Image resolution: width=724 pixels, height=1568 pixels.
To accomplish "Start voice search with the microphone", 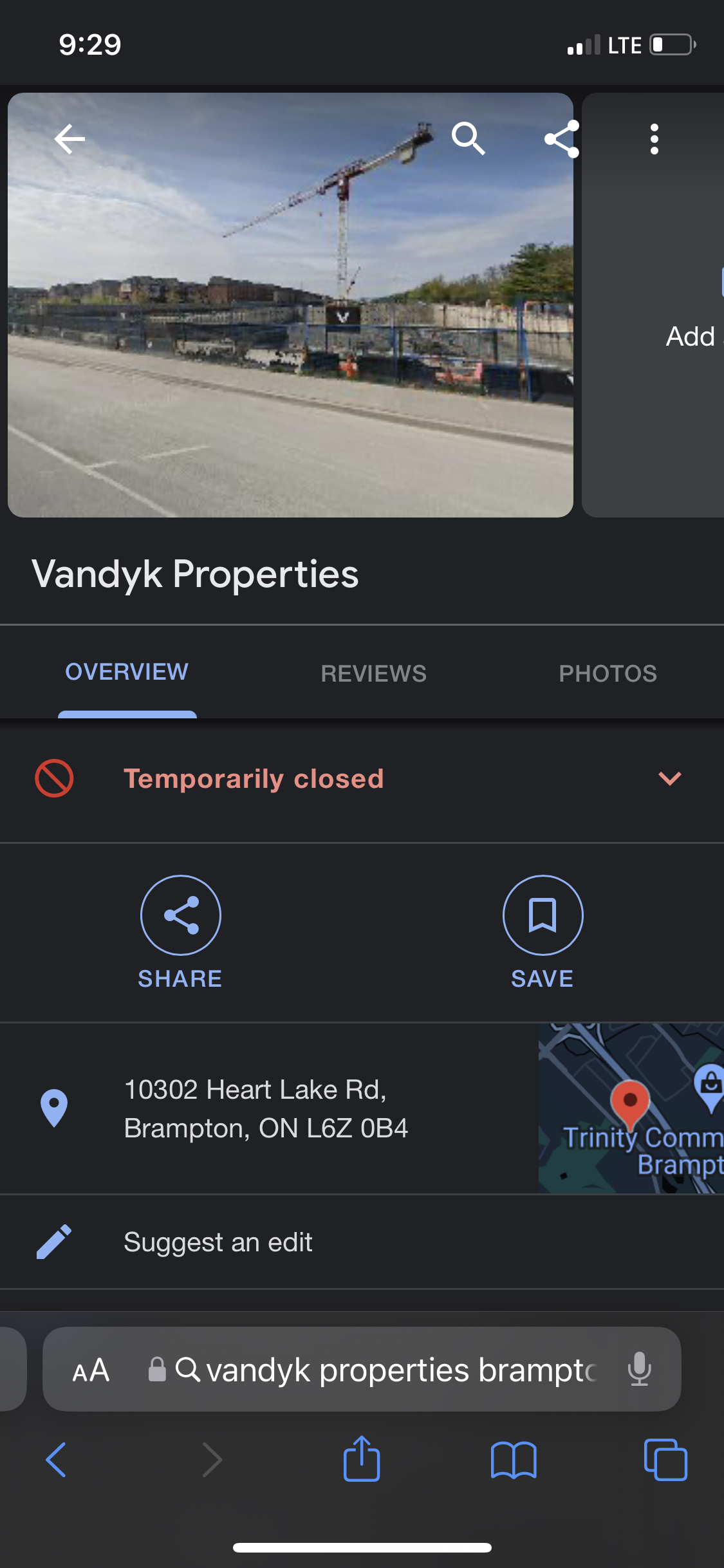I will click(x=640, y=1369).
